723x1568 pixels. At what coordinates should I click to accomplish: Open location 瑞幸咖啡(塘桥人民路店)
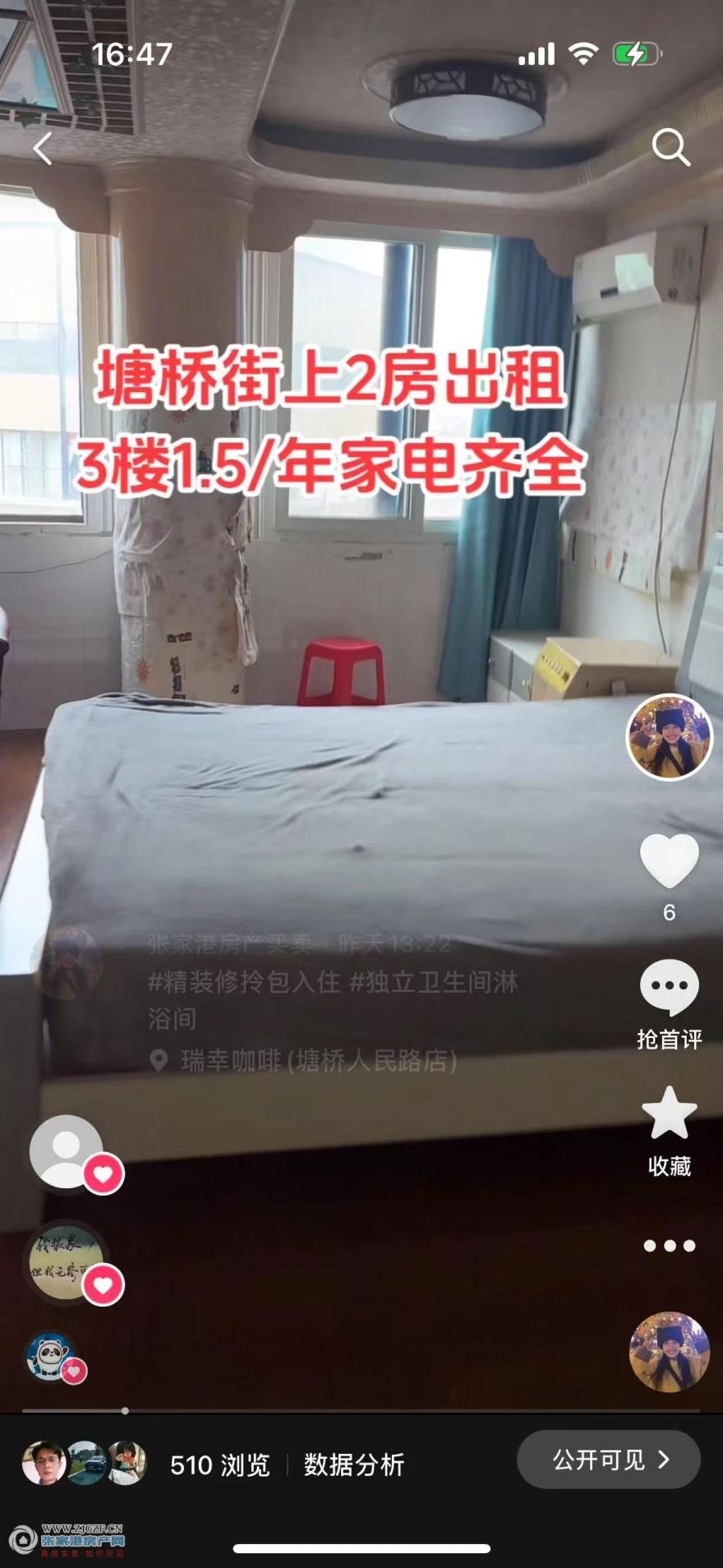[319, 1060]
